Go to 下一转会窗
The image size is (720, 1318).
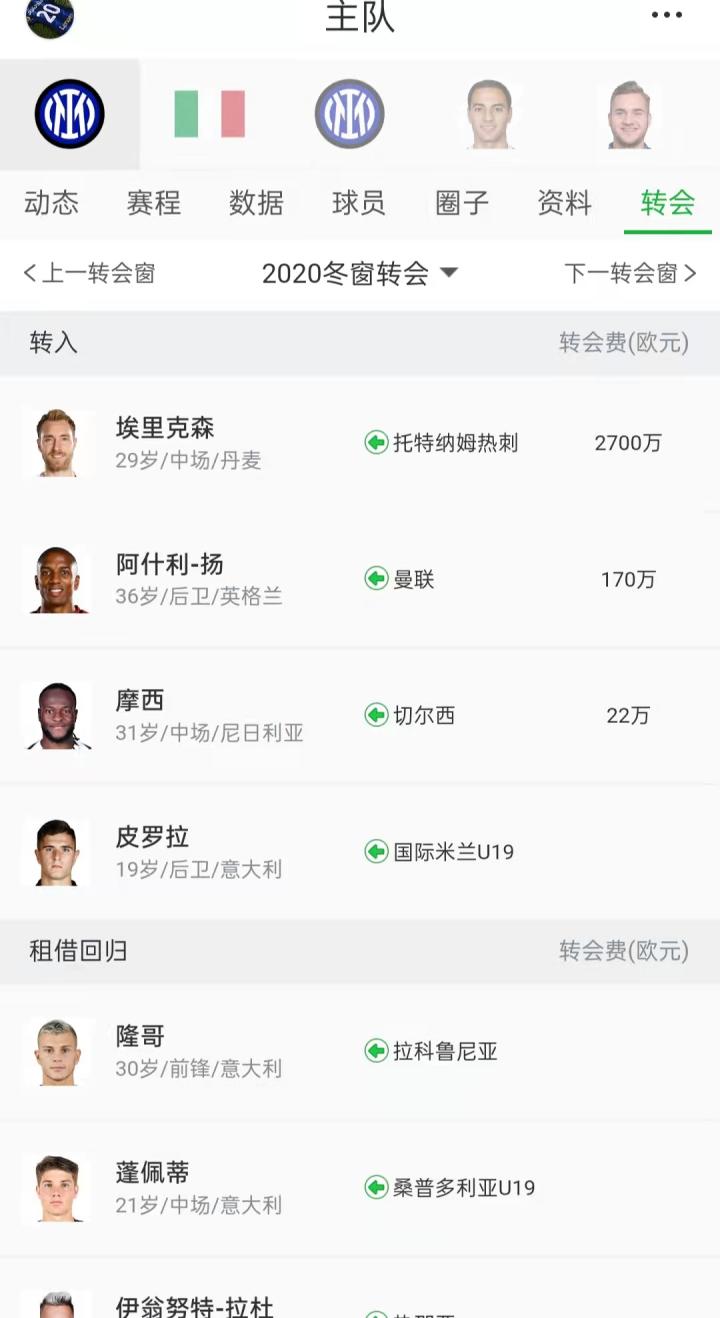point(630,273)
